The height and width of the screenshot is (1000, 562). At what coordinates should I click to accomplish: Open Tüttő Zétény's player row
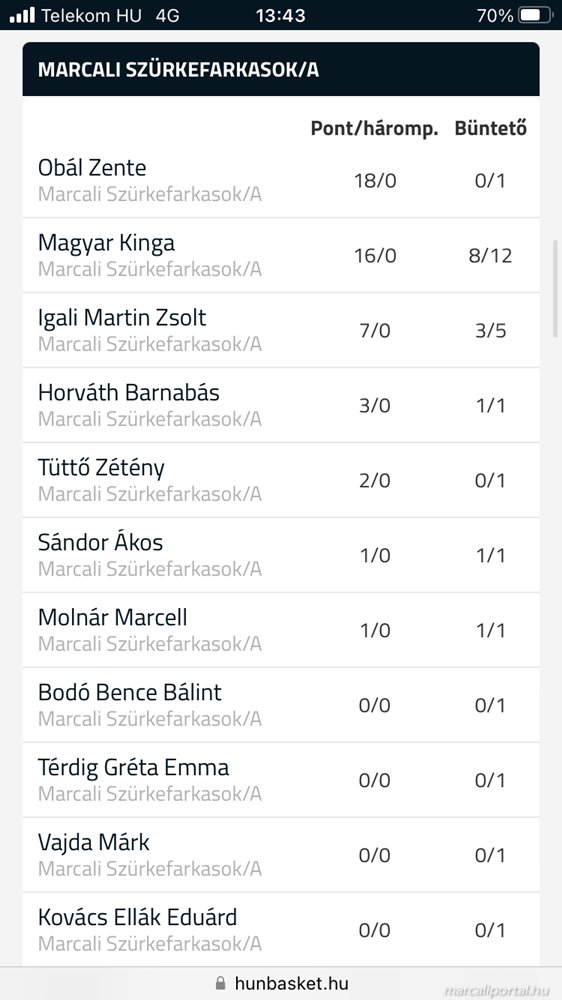(281, 480)
